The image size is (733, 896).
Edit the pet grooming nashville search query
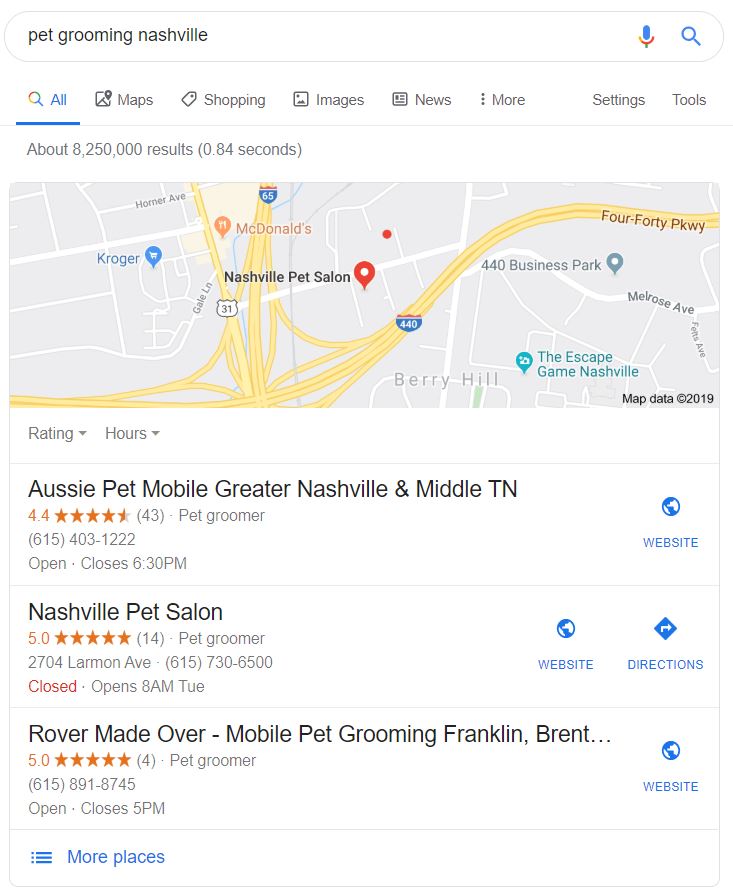tap(326, 35)
